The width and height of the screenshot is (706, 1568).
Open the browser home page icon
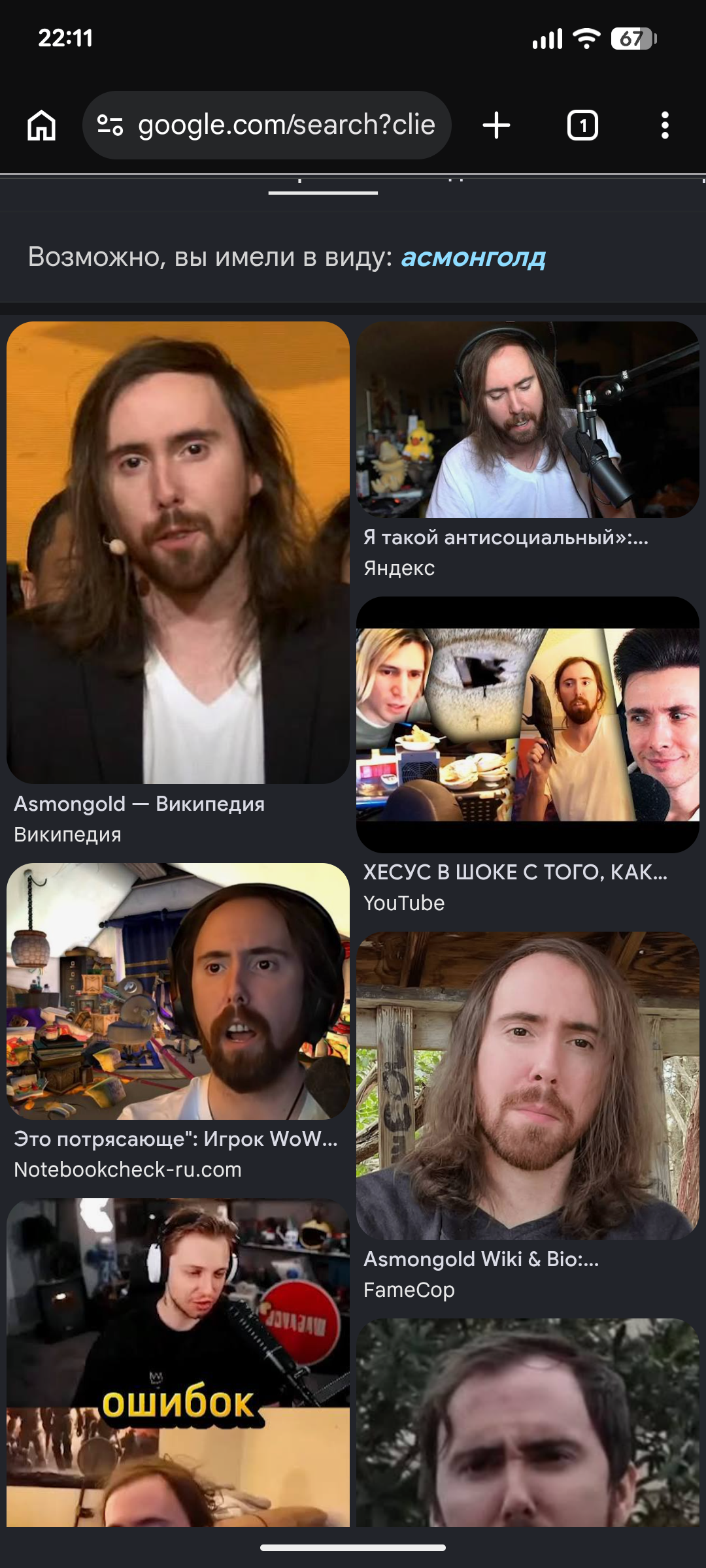click(x=42, y=125)
